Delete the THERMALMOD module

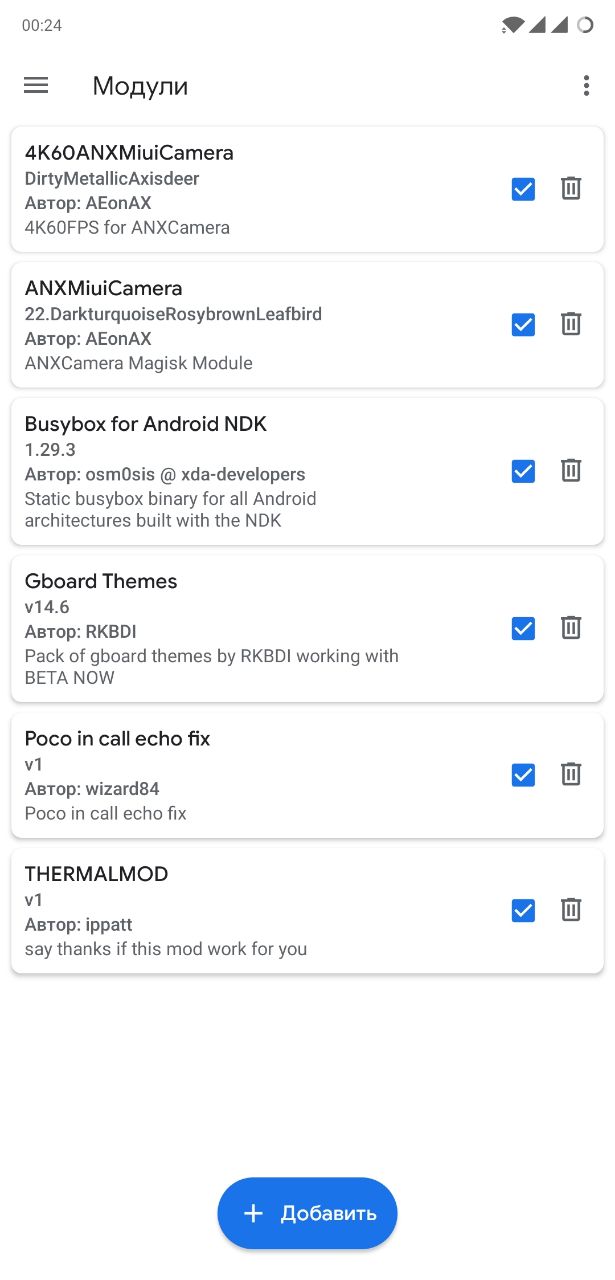[x=571, y=910]
